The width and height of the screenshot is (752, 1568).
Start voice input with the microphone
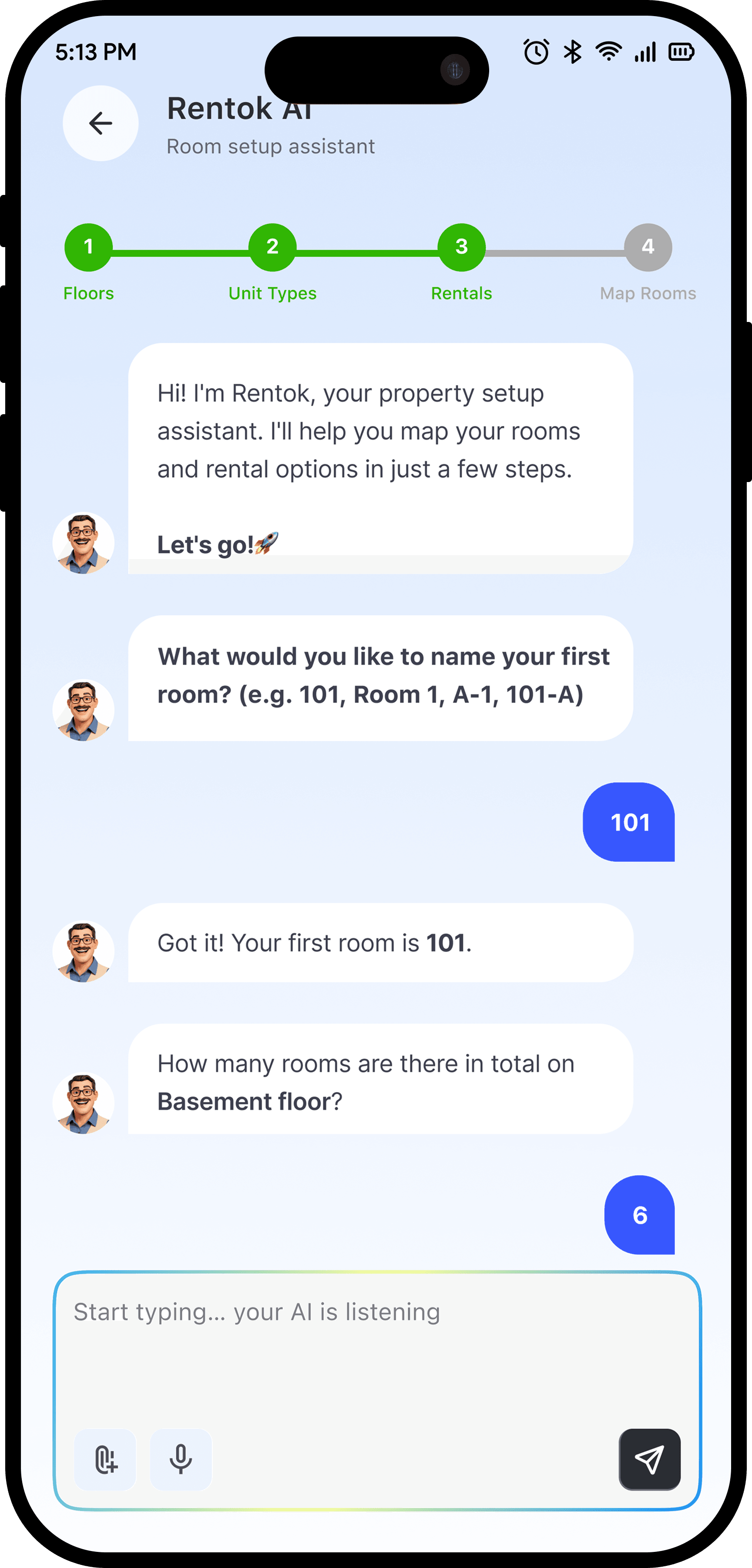pos(181,1459)
